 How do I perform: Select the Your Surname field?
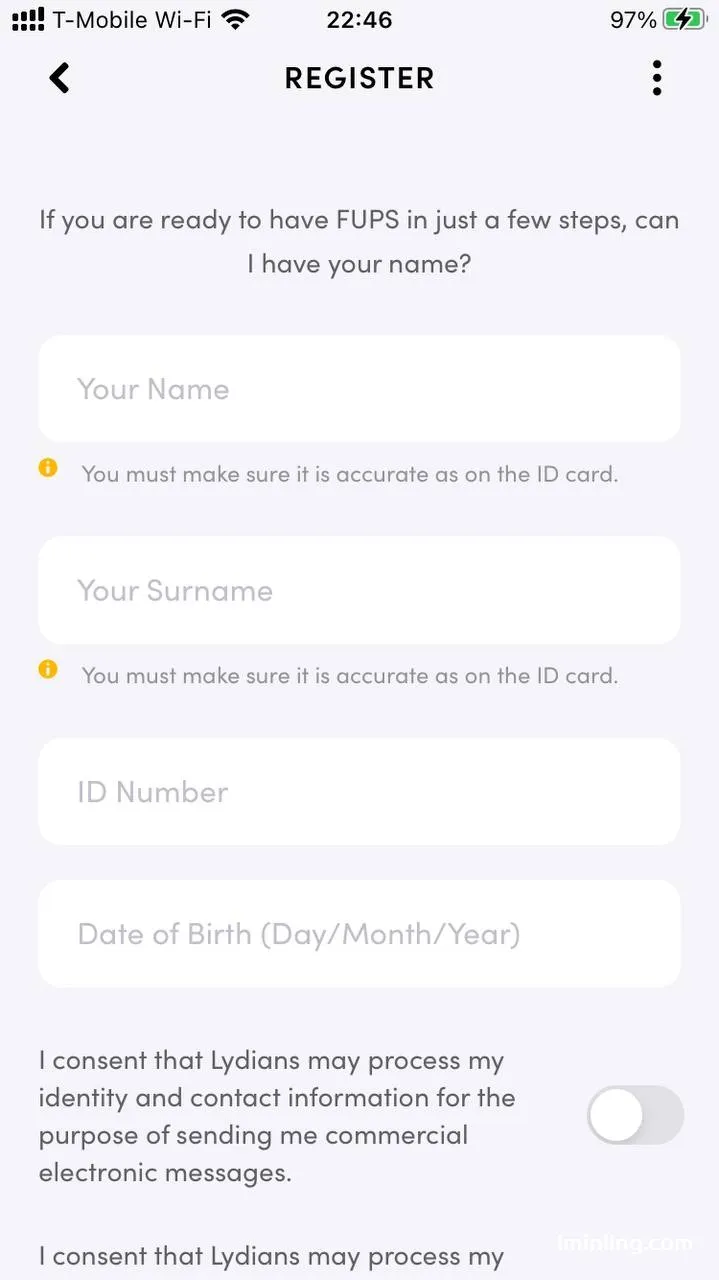pyautogui.click(x=359, y=590)
